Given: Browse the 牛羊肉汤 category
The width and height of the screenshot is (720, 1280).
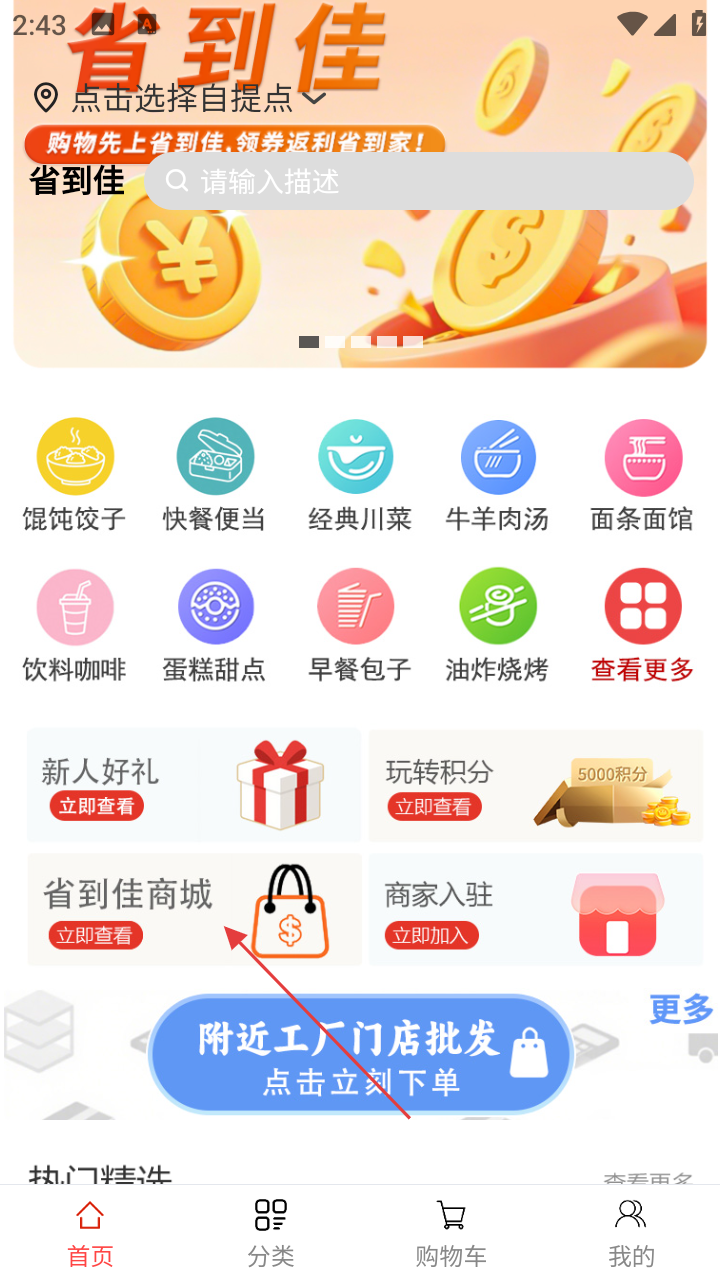Looking at the screenshot, I should (x=498, y=475).
